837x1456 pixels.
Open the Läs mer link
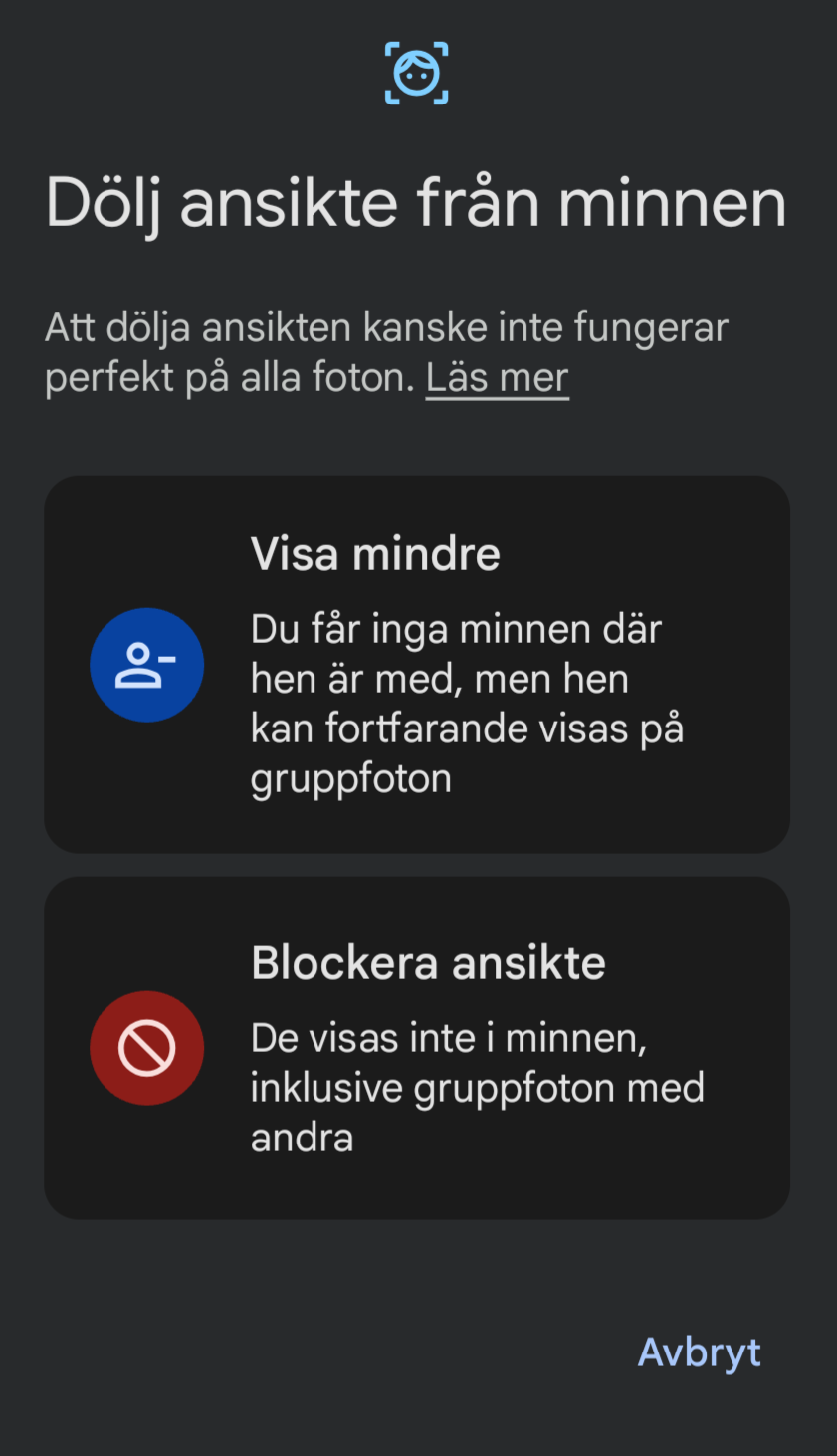(498, 378)
